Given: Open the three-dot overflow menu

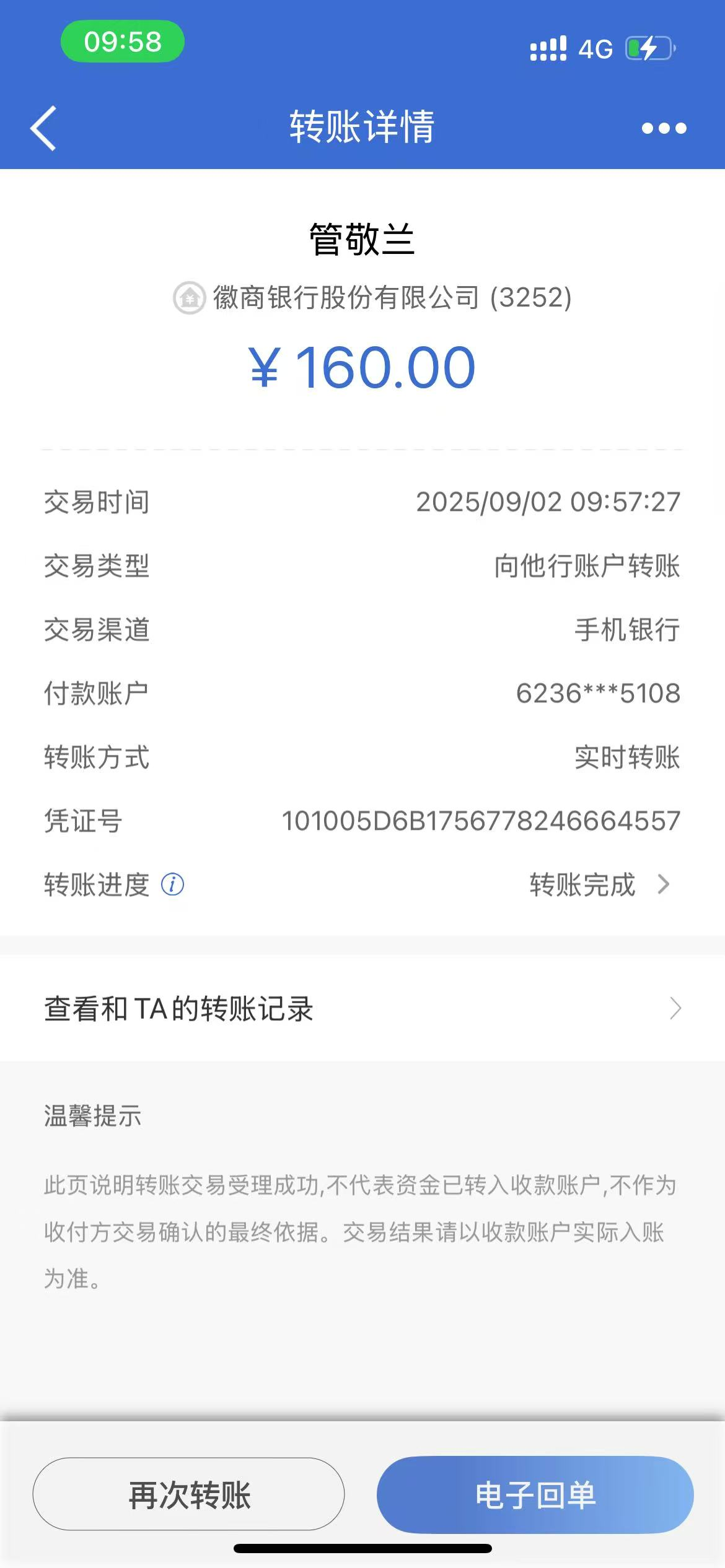Looking at the screenshot, I should 664,128.
